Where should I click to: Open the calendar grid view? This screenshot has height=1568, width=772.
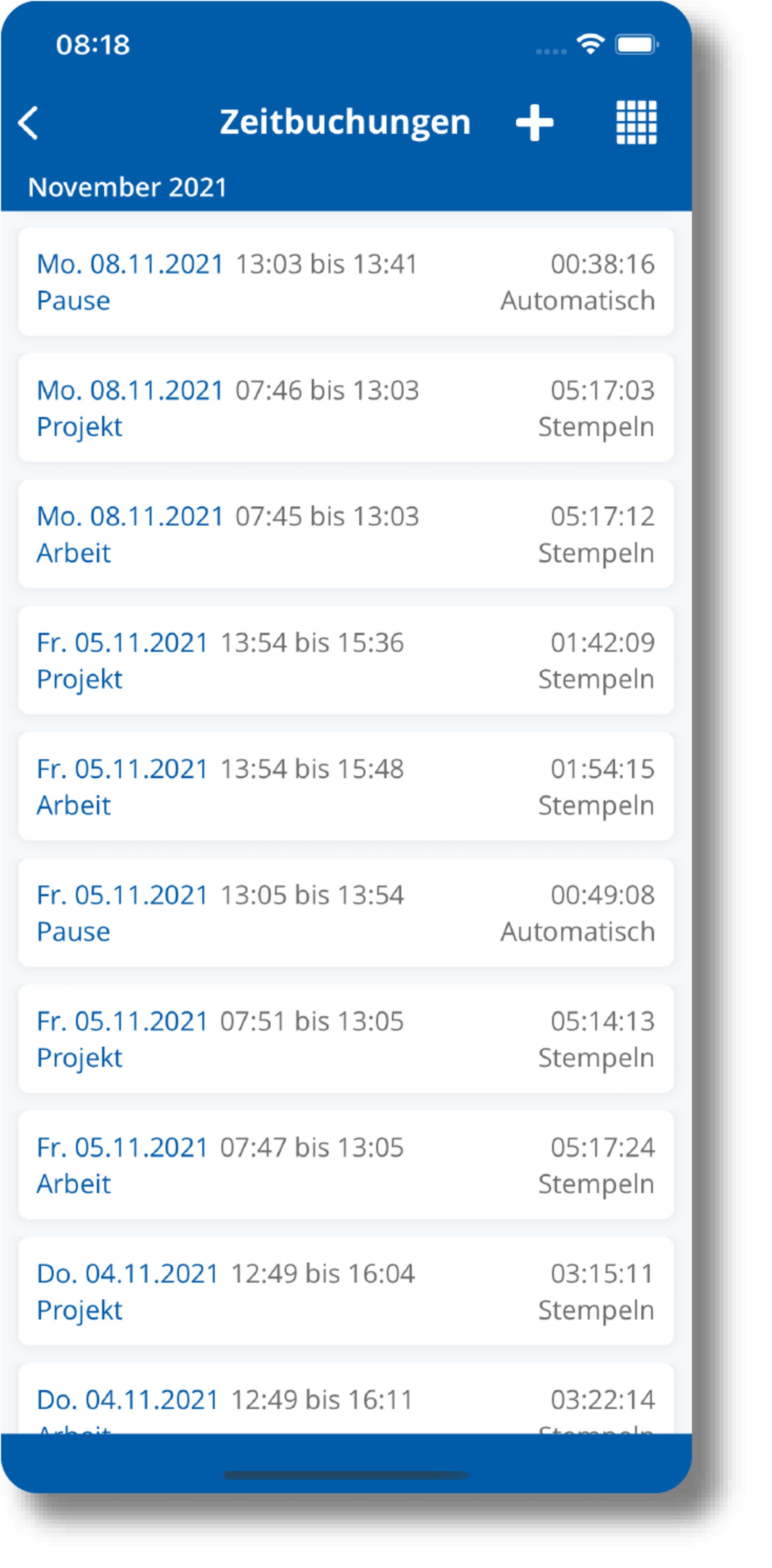(636, 122)
